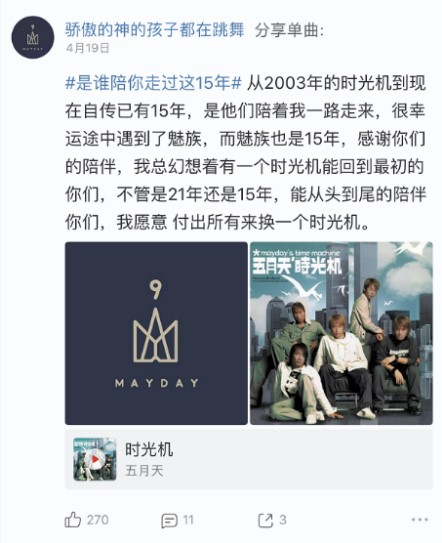Open hashtag #是谁陪你走过这15年#

coord(153,83)
